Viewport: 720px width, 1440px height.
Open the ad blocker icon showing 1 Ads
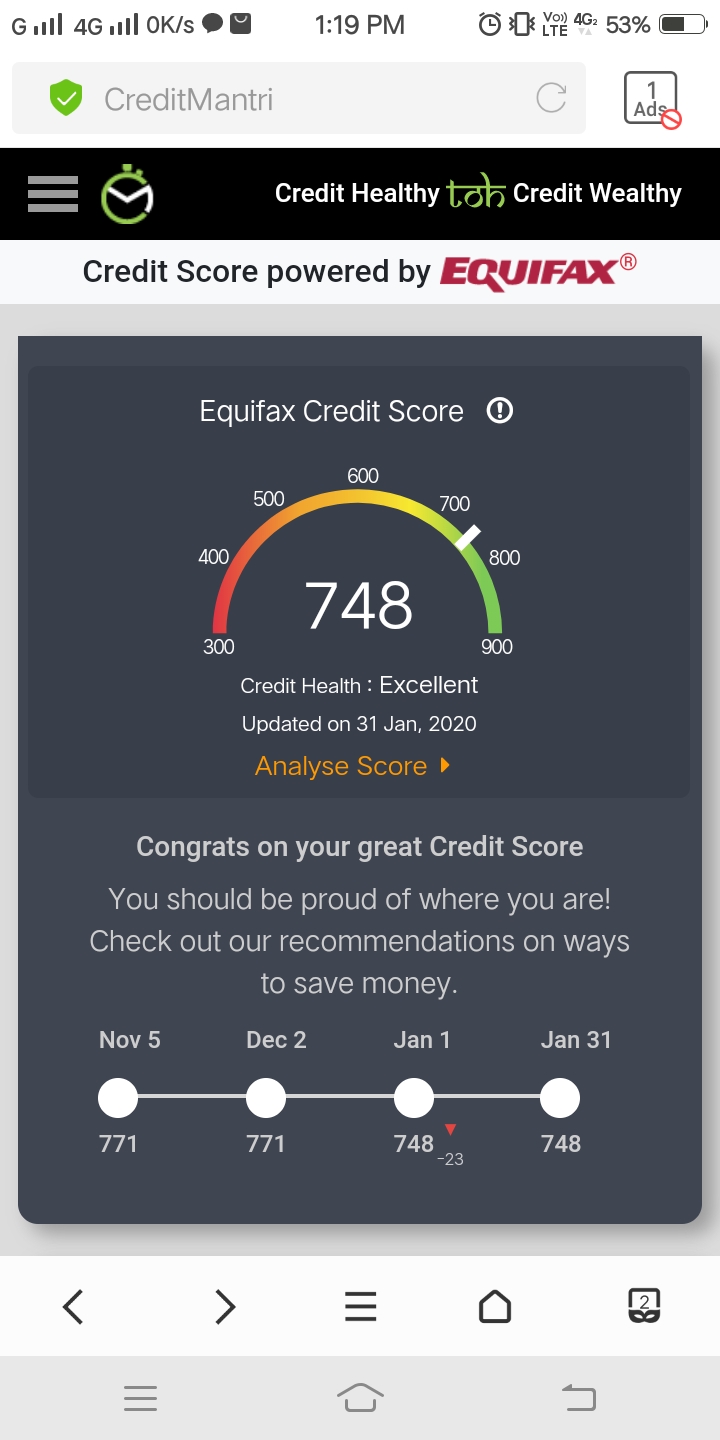point(652,99)
